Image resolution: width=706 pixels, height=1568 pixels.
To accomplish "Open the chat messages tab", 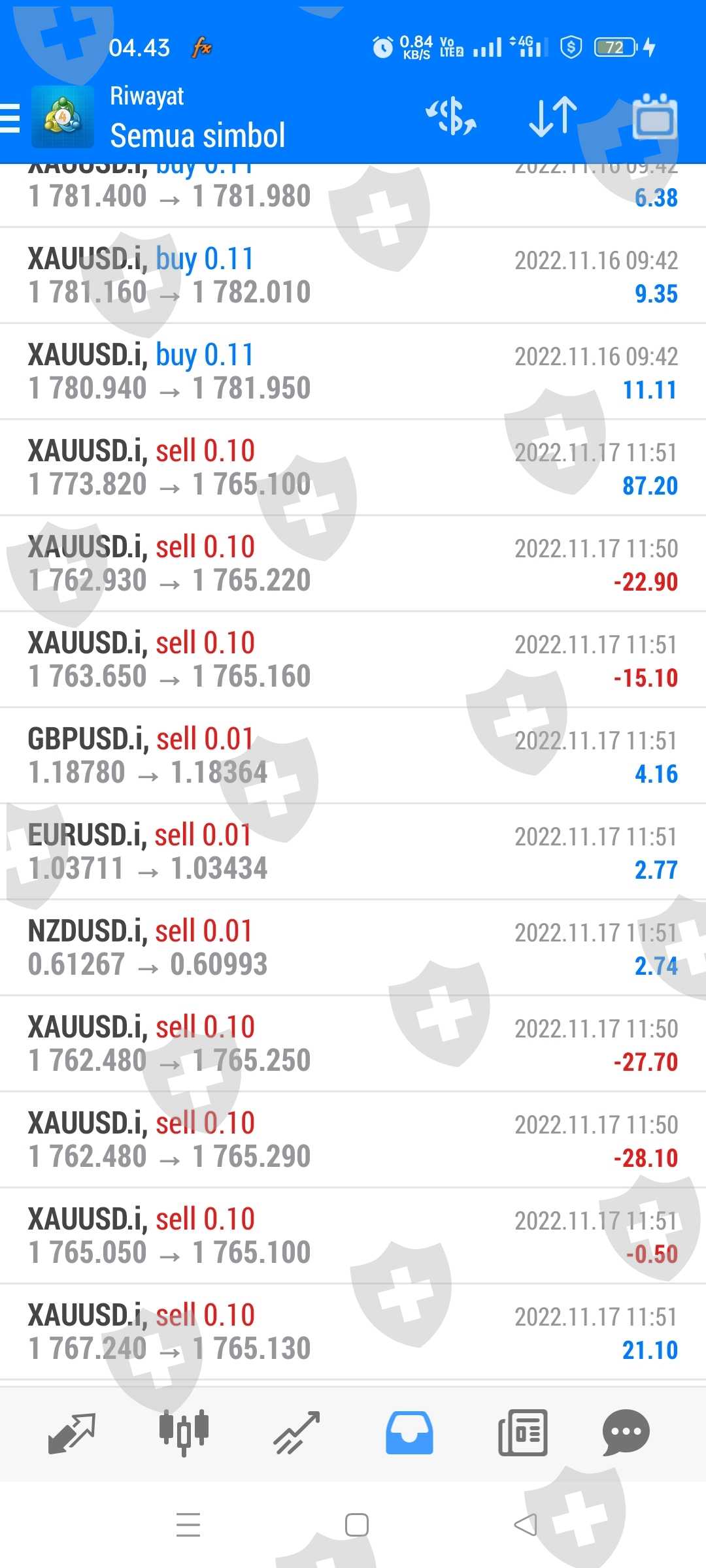I will pyautogui.click(x=626, y=1433).
